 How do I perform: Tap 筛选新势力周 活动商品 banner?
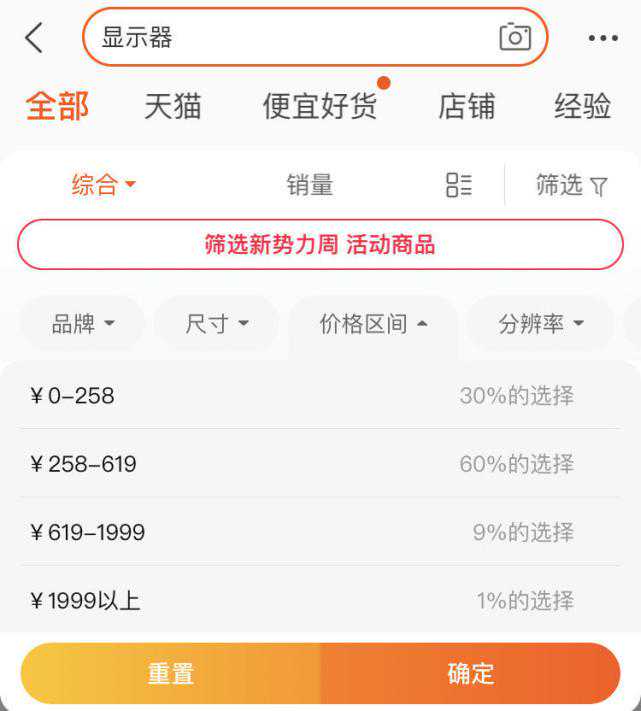(x=320, y=245)
